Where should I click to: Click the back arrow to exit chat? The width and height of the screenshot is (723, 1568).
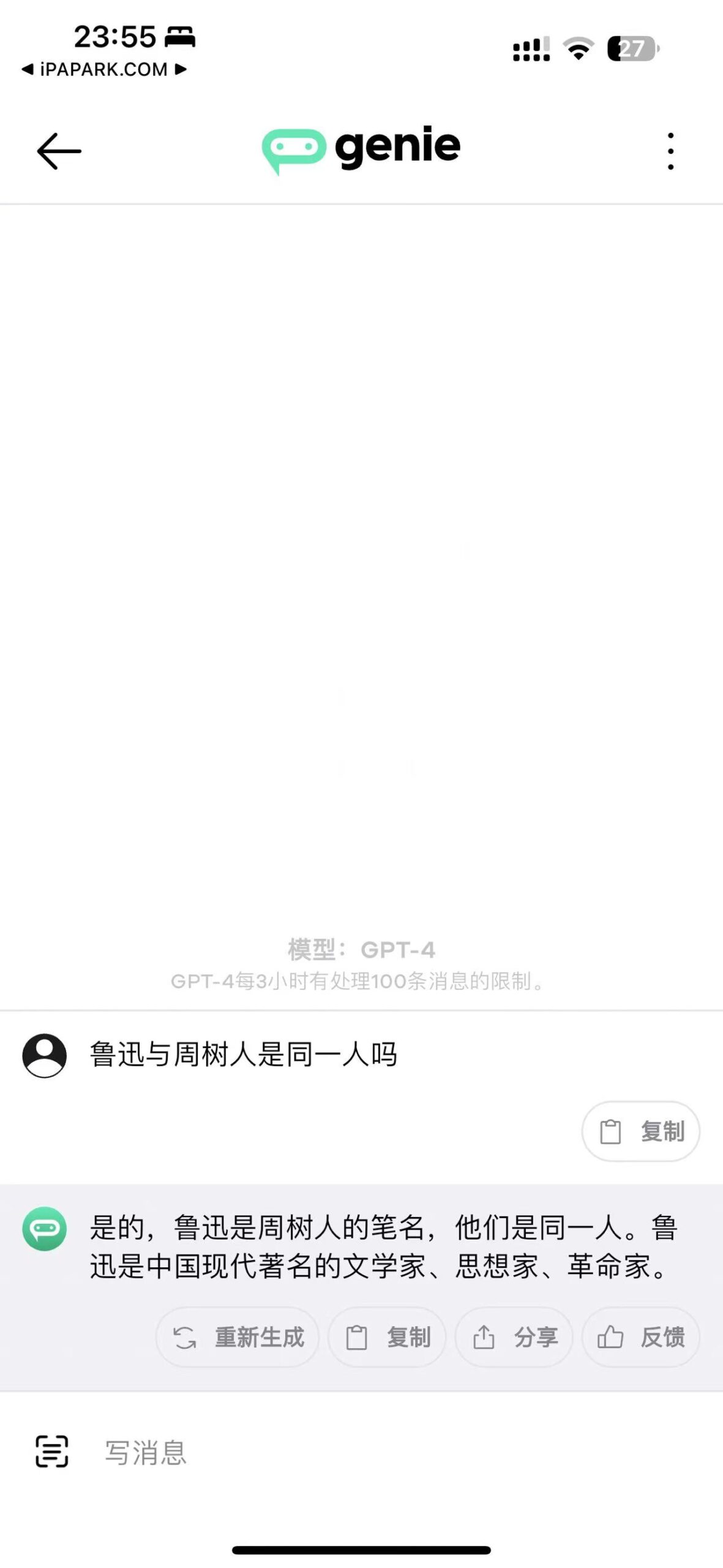58,149
